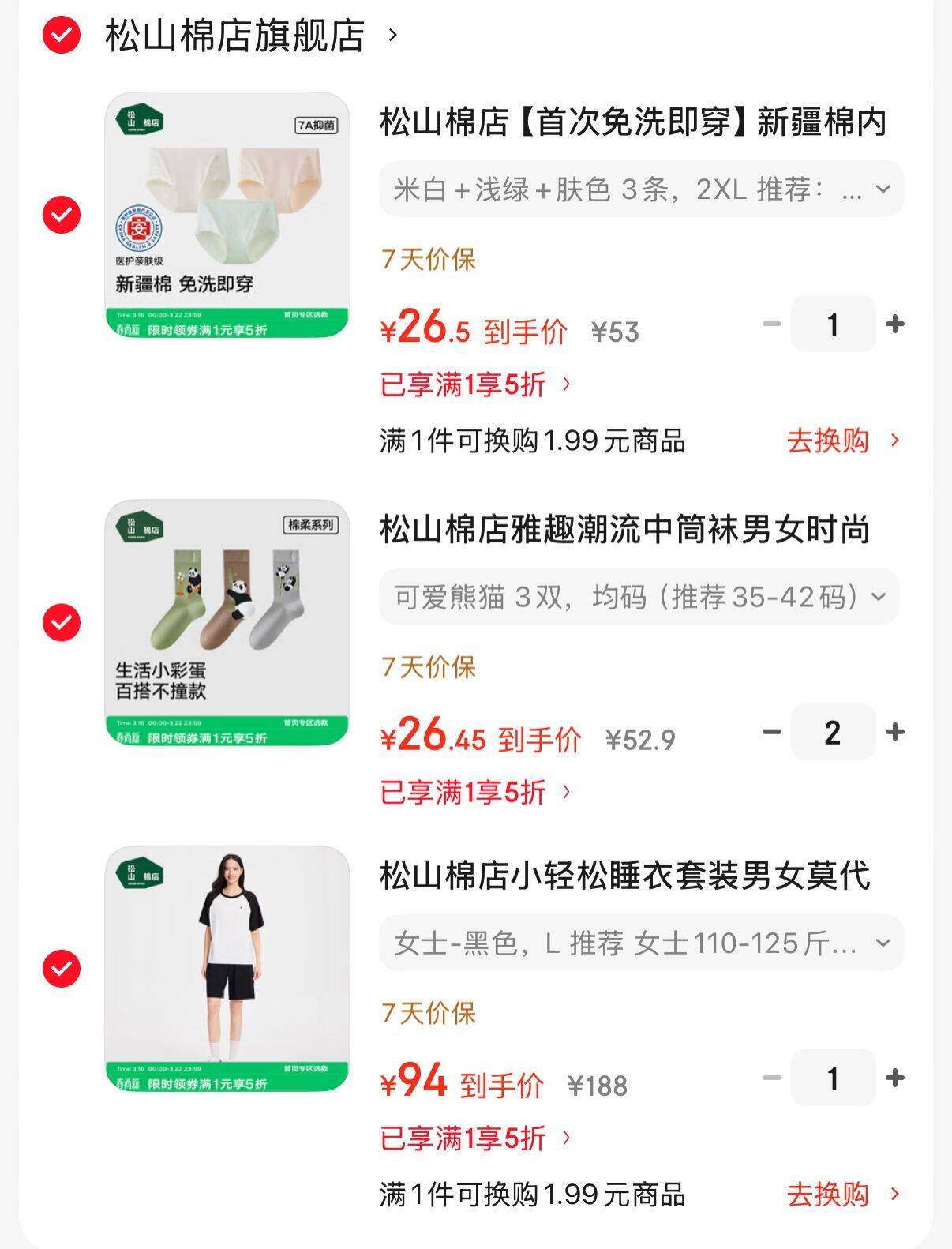The width and height of the screenshot is (952, 1249).
Task: Deselect the 新疆棉内裤 item checkbox
Action: point(62,215)
